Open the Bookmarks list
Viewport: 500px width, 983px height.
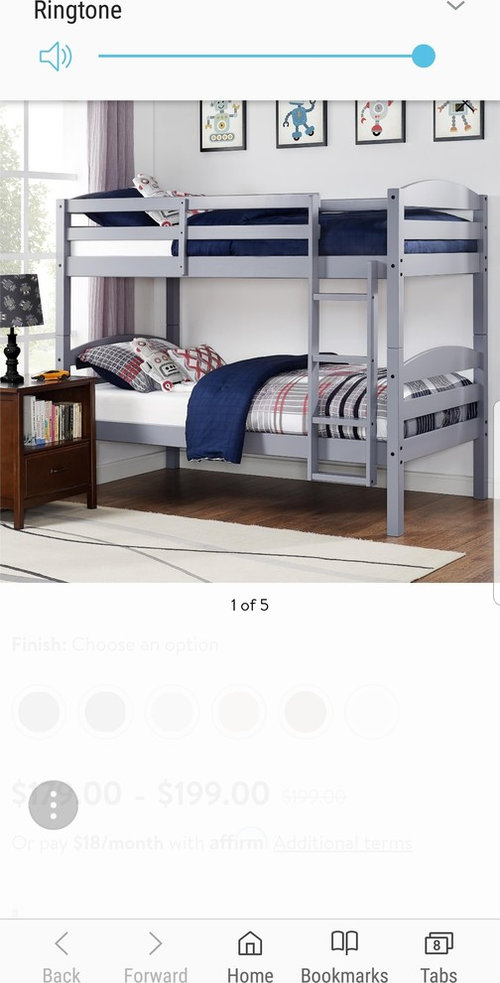(x=344, y=957)
